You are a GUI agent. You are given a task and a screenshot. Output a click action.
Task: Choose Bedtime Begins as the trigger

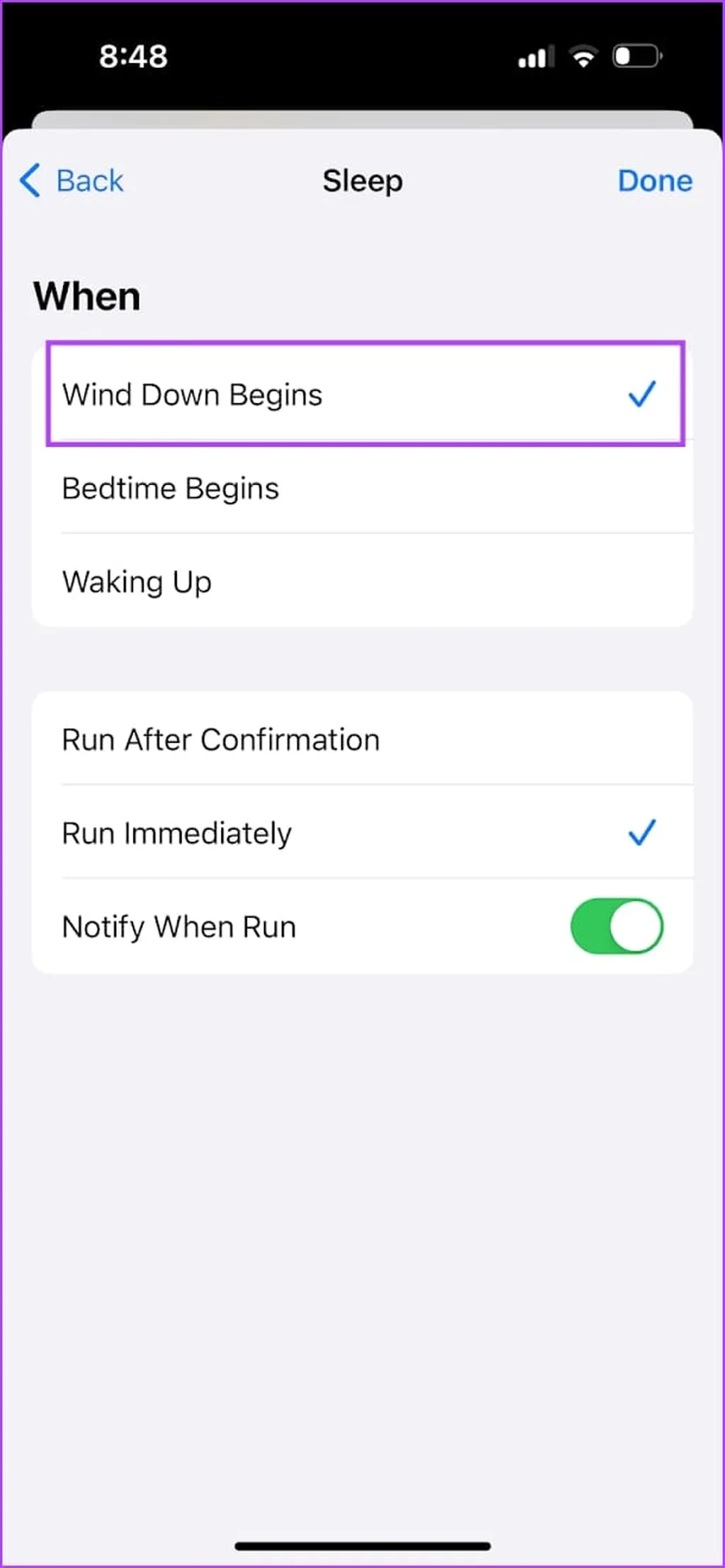pos(362,489)
